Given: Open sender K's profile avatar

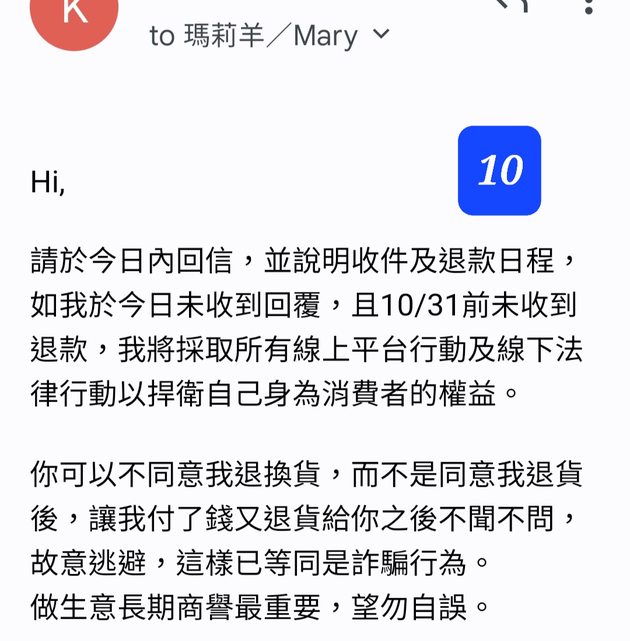Looking at the screenshot, I should [74, 14].
